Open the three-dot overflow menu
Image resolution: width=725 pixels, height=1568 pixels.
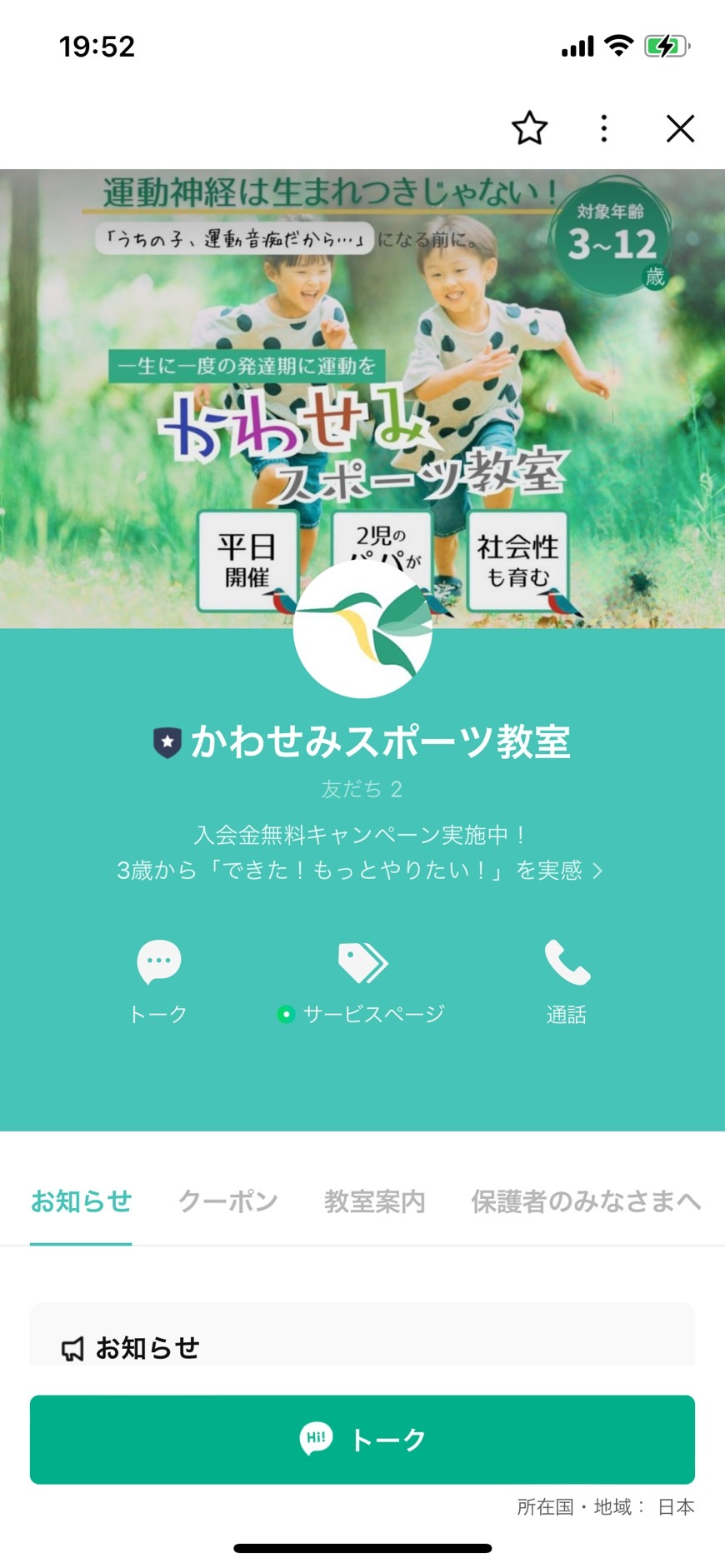click(x=604, y=128)
